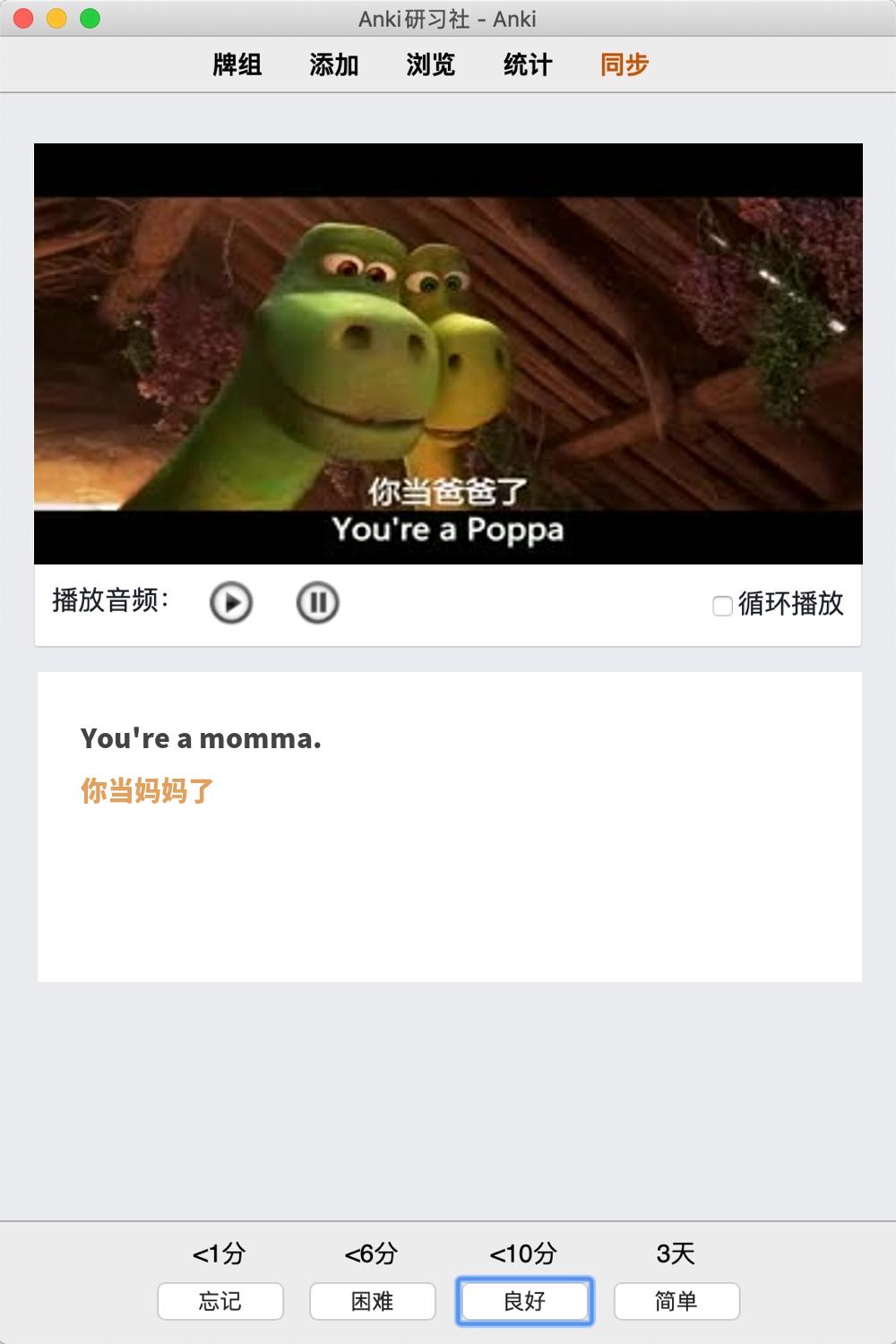The height and width of the screenshot is (1344, 896).
Task: Rate the card as 良好
Action: tap(525, 1301)
